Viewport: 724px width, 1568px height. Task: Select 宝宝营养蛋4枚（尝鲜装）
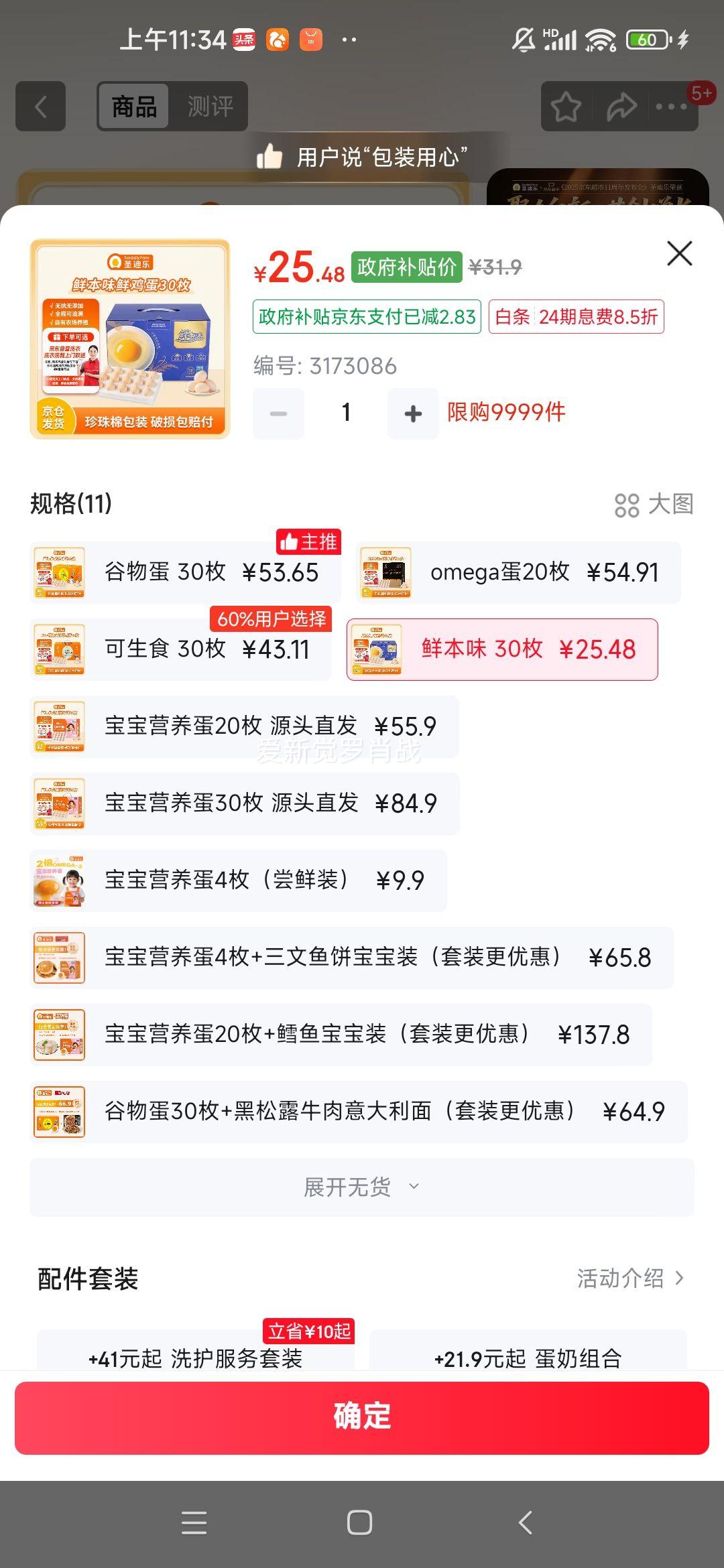[238, 880]
